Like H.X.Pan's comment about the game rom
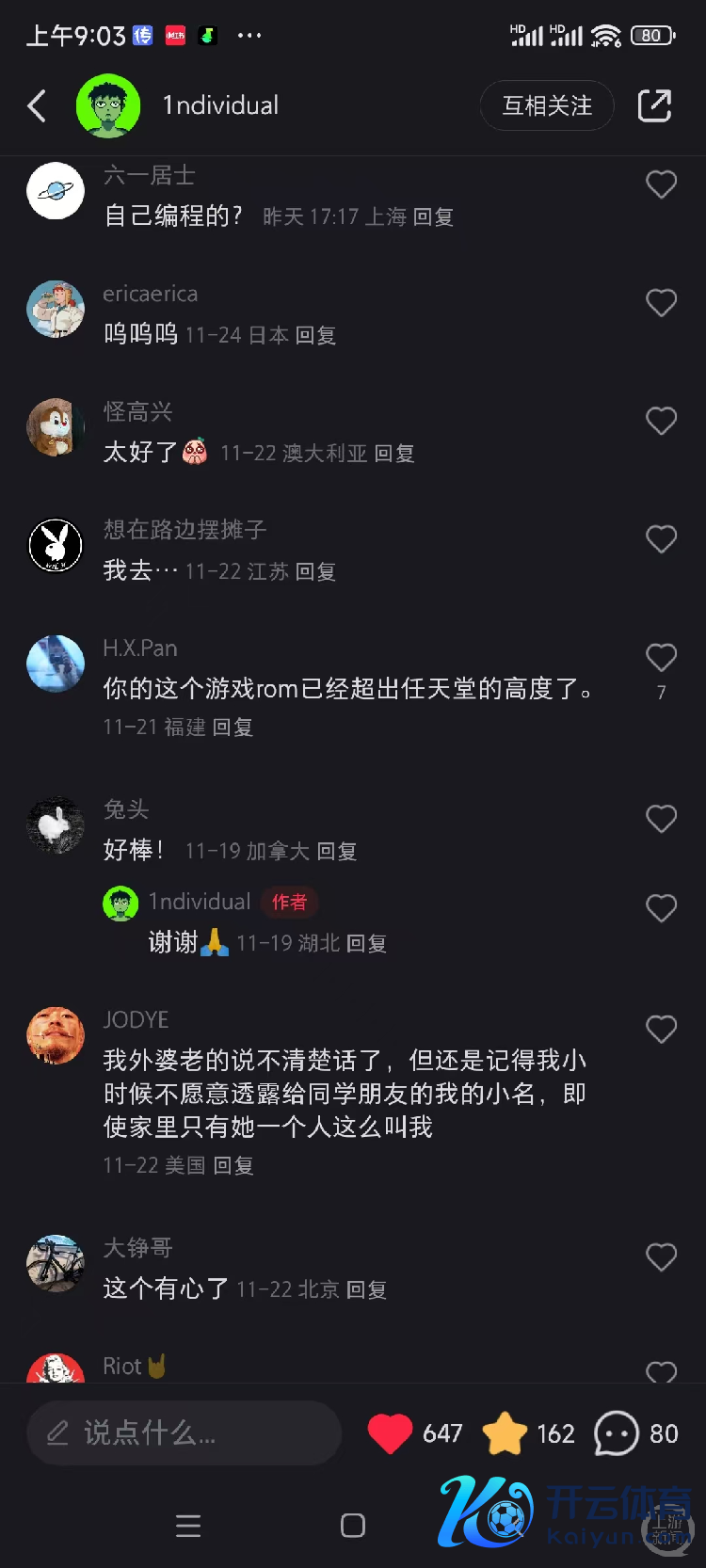706x1568 pixels. pyautogui.click(x=661, y=658)
